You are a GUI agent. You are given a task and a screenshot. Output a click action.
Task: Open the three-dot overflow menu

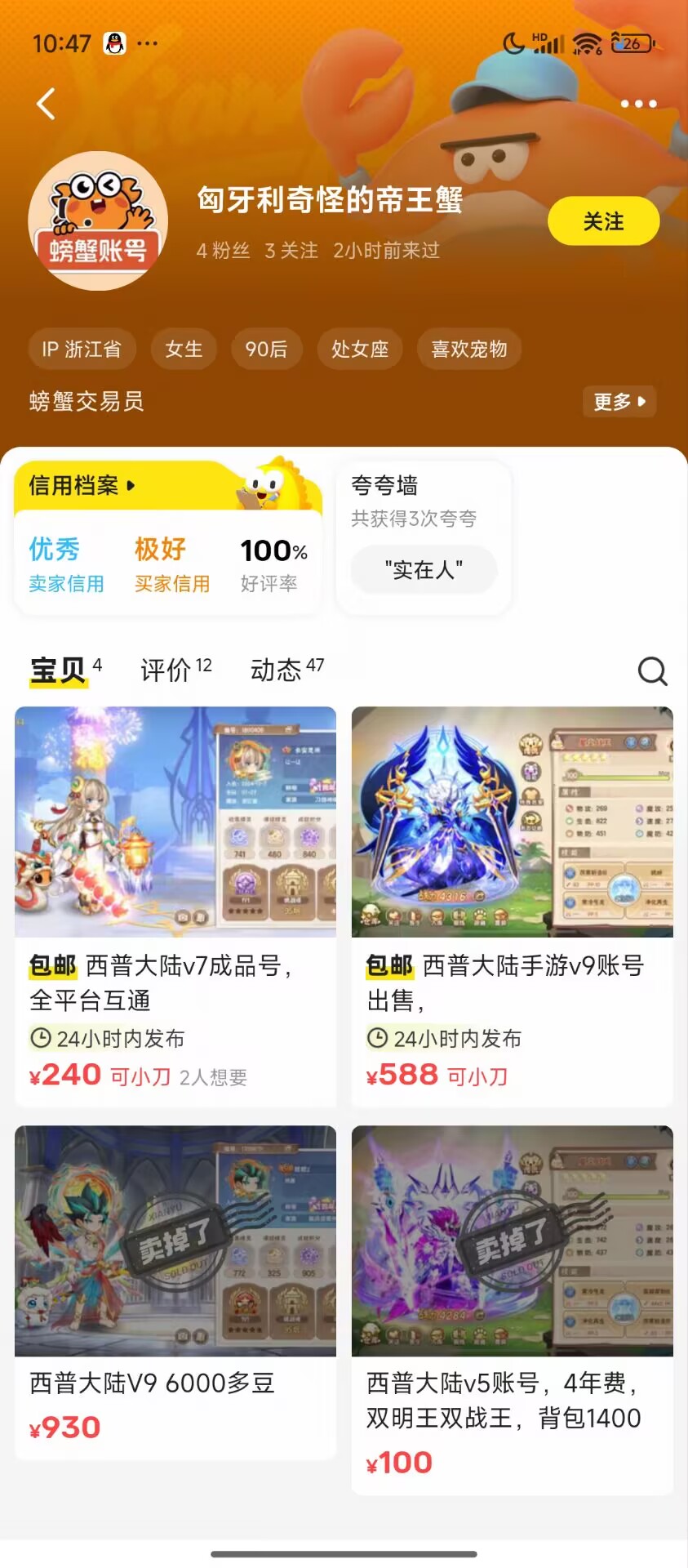(638, 104)
